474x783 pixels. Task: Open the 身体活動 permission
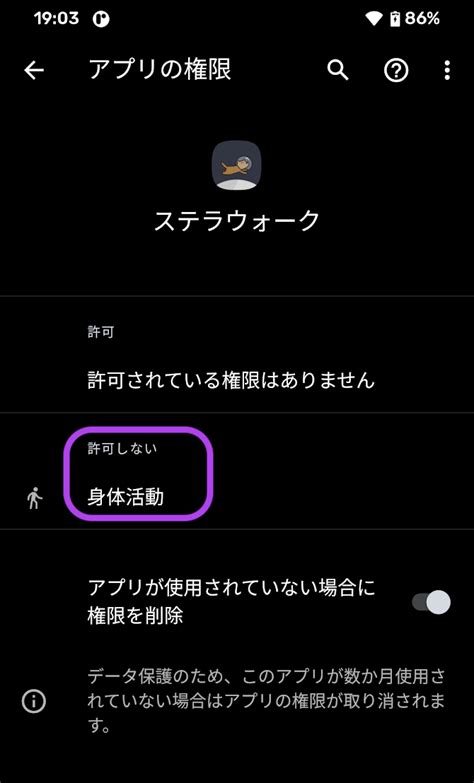coord(237,498)
